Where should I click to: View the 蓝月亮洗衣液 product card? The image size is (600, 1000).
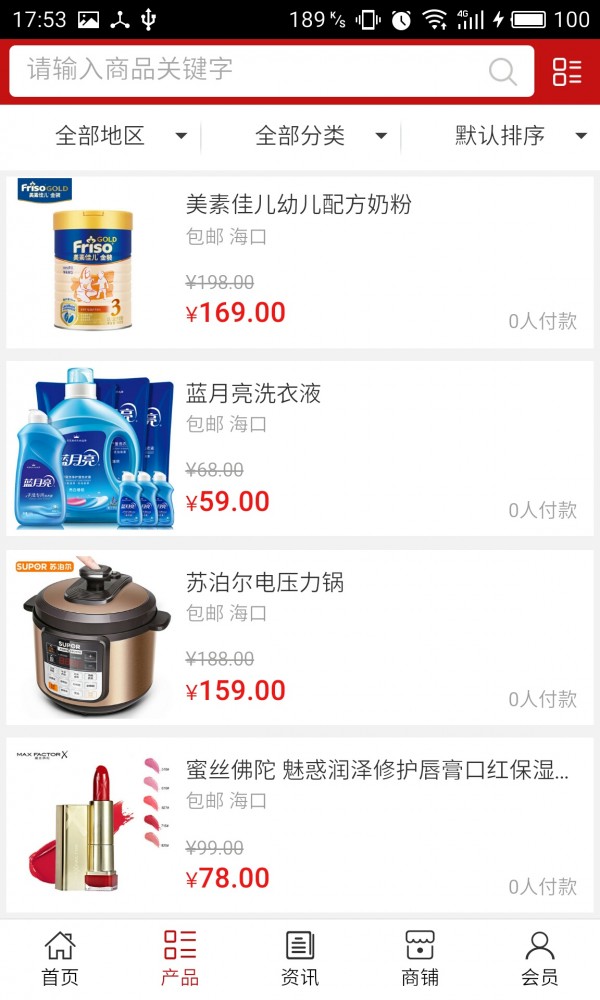pos(300,450)
